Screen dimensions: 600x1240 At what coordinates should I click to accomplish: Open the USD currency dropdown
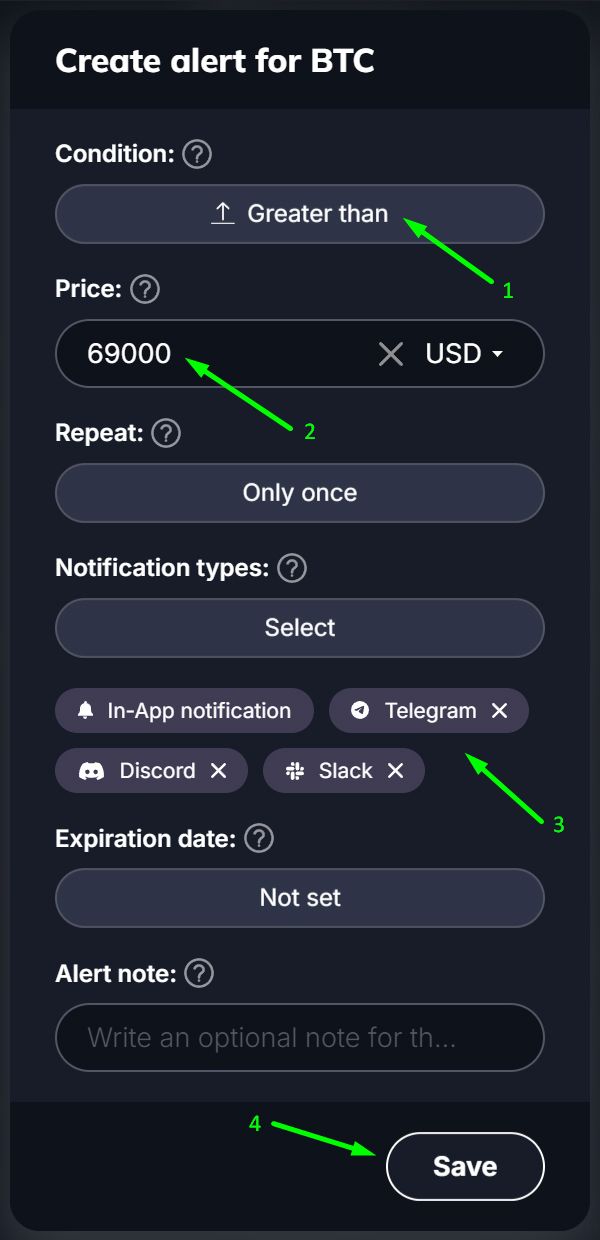pos(464,353)
